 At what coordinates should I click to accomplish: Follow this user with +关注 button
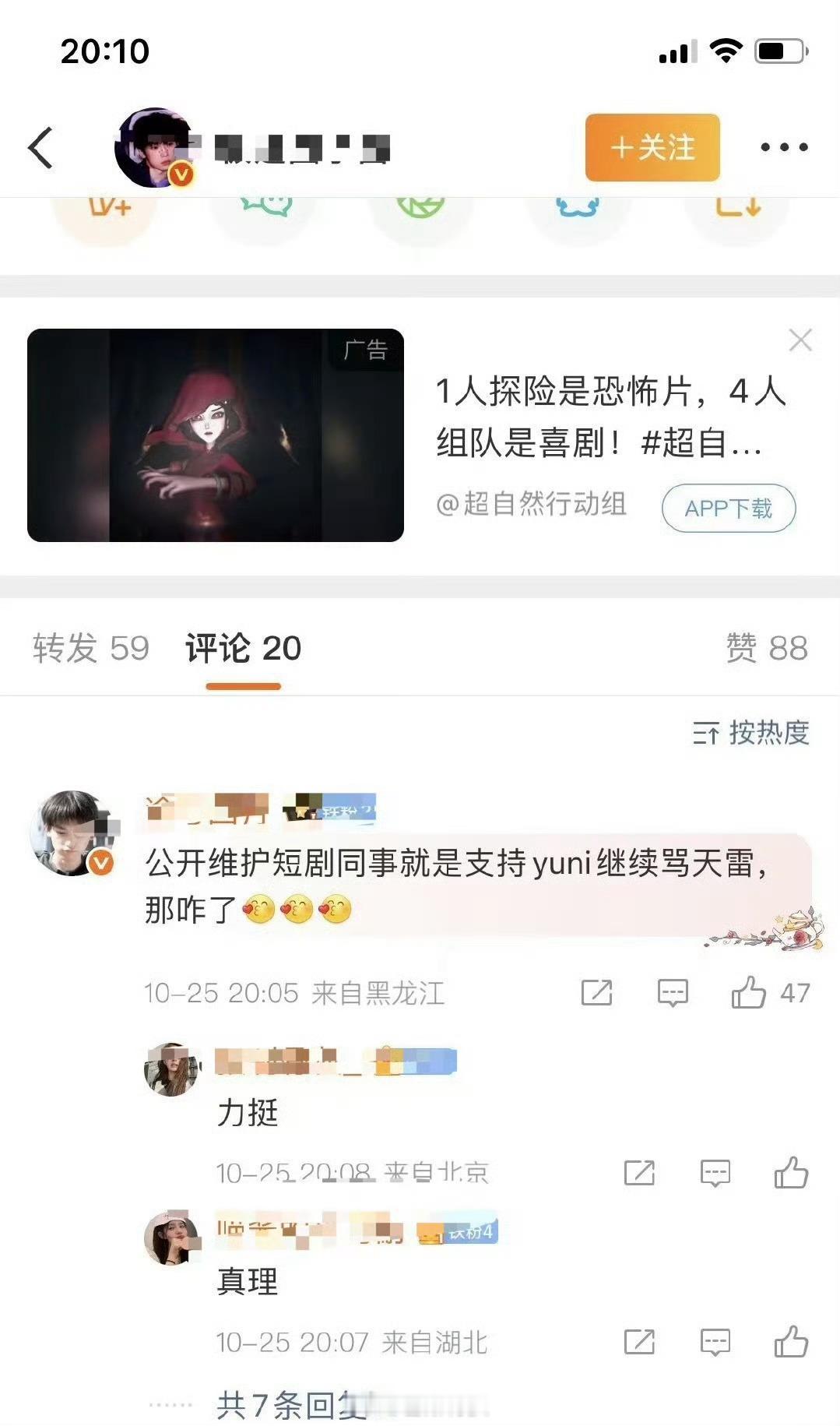tap(652, 147)
